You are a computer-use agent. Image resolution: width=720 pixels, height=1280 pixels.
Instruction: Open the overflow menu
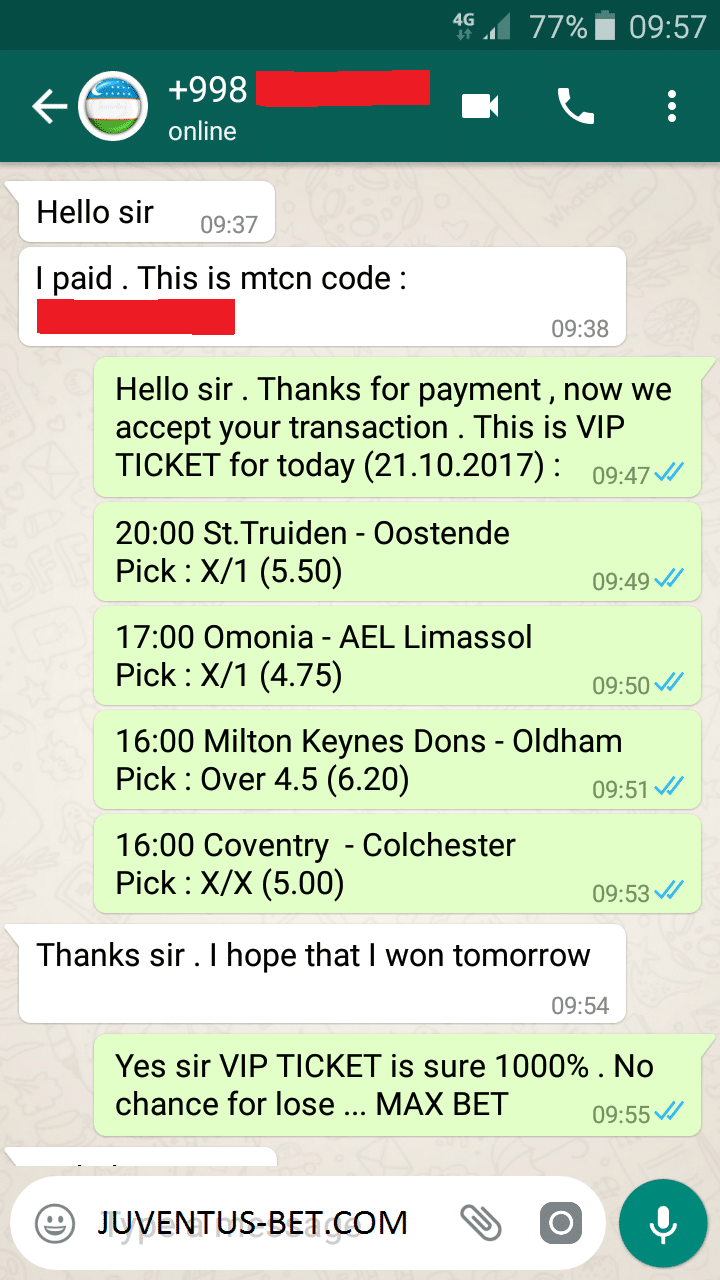coord(672,106)
